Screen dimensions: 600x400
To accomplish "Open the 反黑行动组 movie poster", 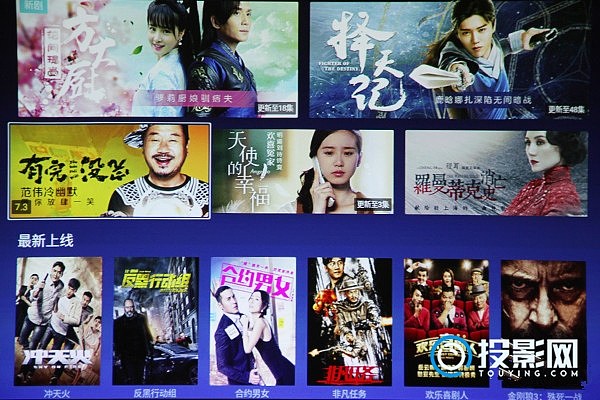I will [x=155, y=320].
